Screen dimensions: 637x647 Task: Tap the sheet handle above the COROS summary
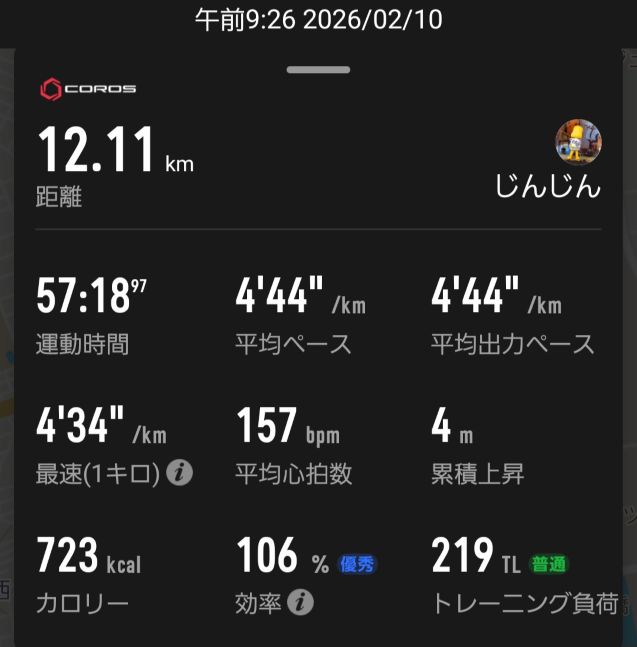pos(318,70)
